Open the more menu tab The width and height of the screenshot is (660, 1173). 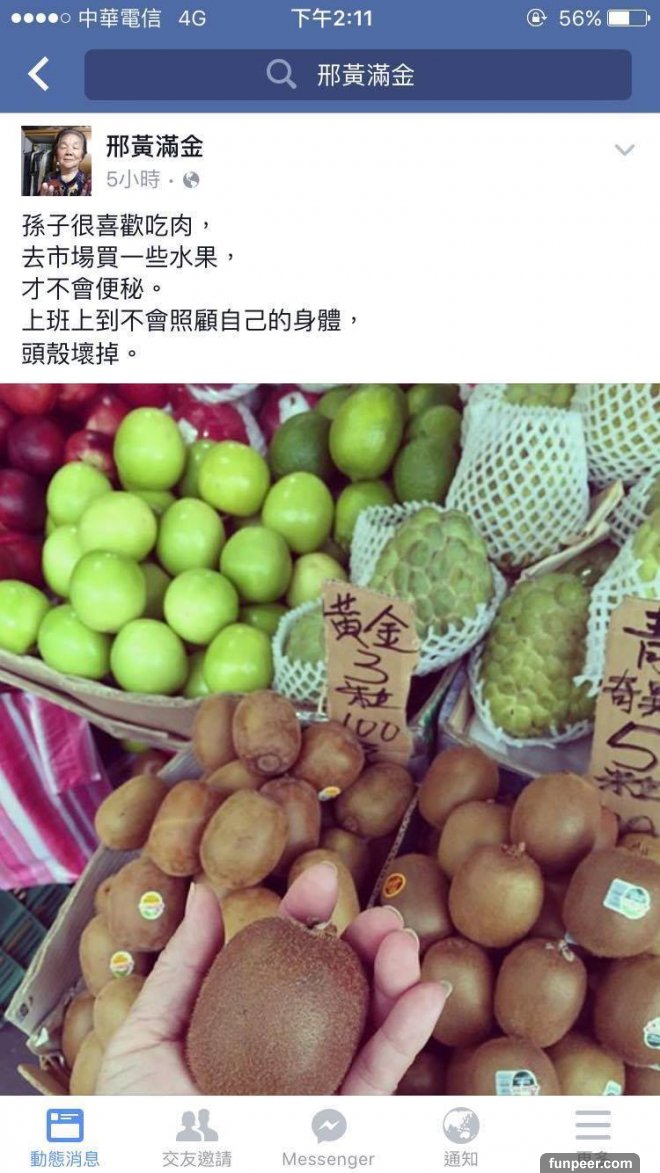click(x=593, y=1130)
